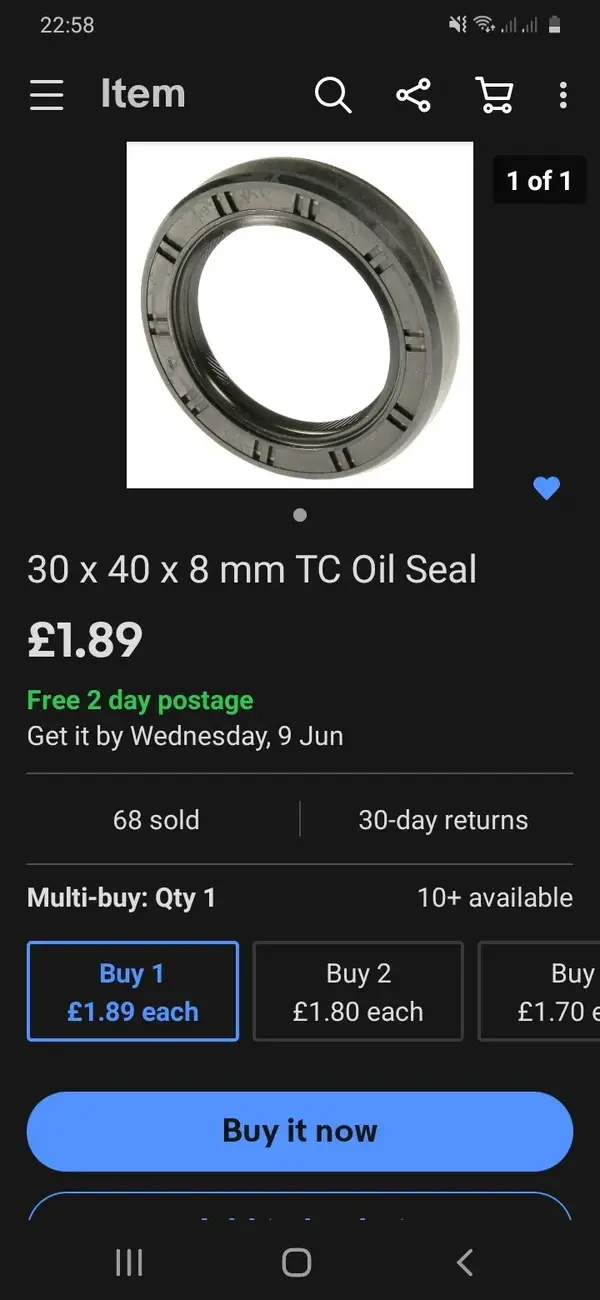Tap Buy it now

(x=299, y=1131)
